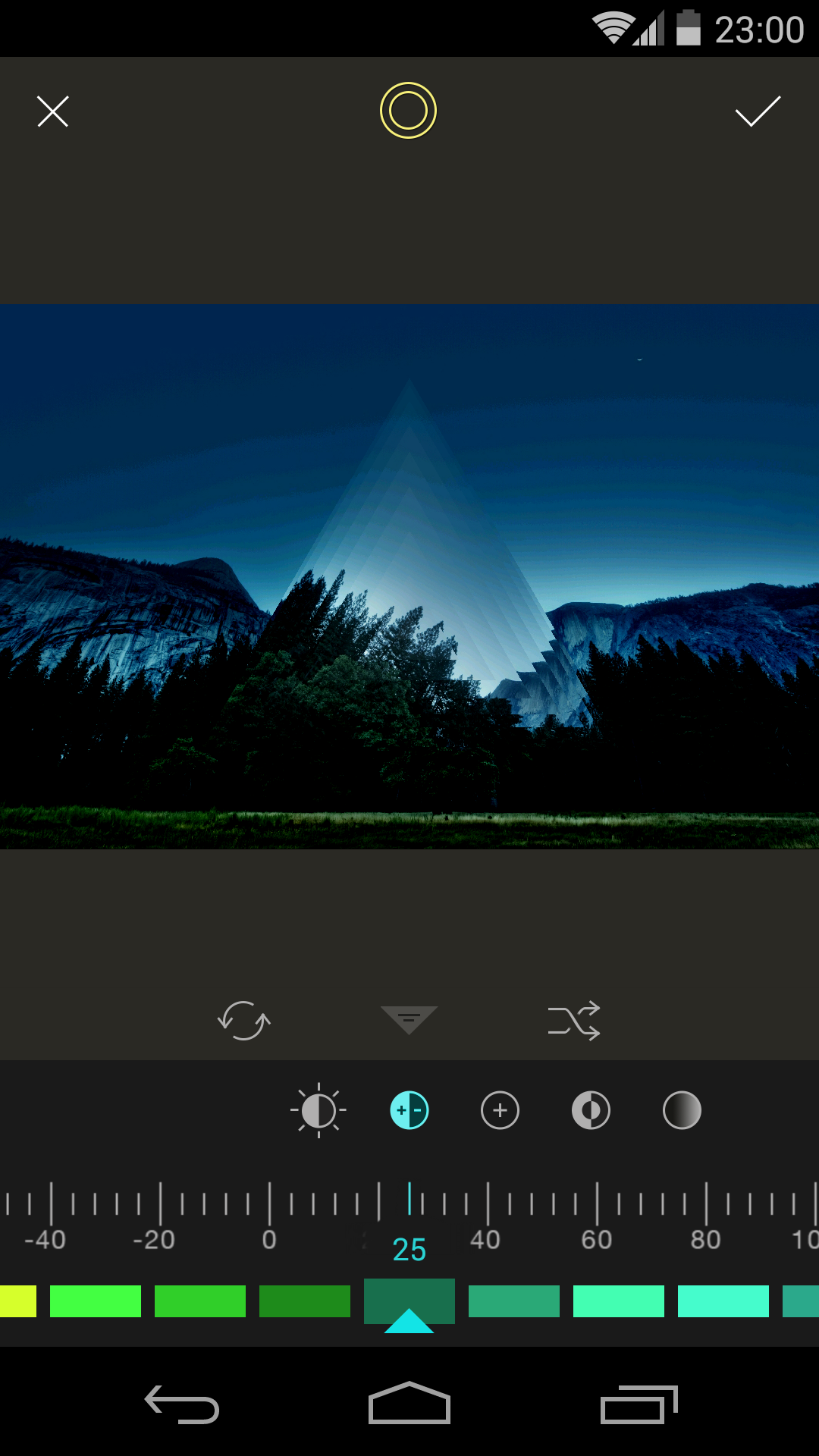Select the gradient circle adjustment
This screenshot has height=1456, width=819.
[682, 1110]
